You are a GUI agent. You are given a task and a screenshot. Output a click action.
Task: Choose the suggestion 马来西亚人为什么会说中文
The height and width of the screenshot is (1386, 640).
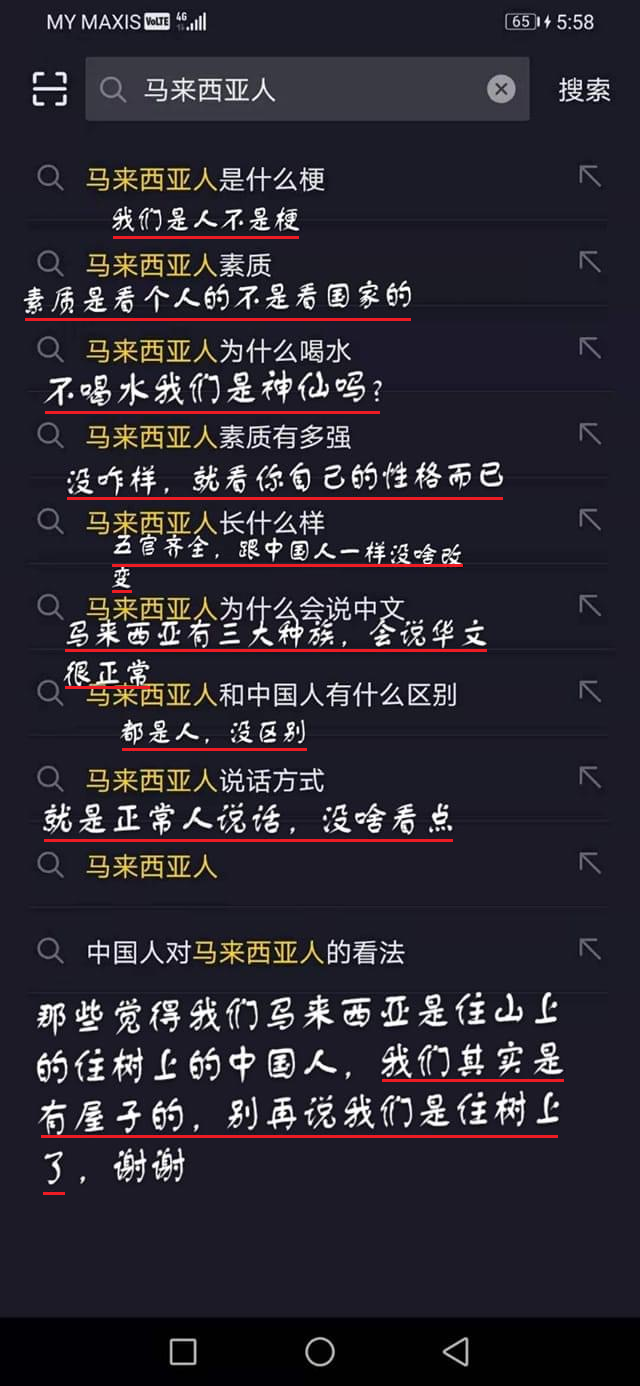[245, 608]
